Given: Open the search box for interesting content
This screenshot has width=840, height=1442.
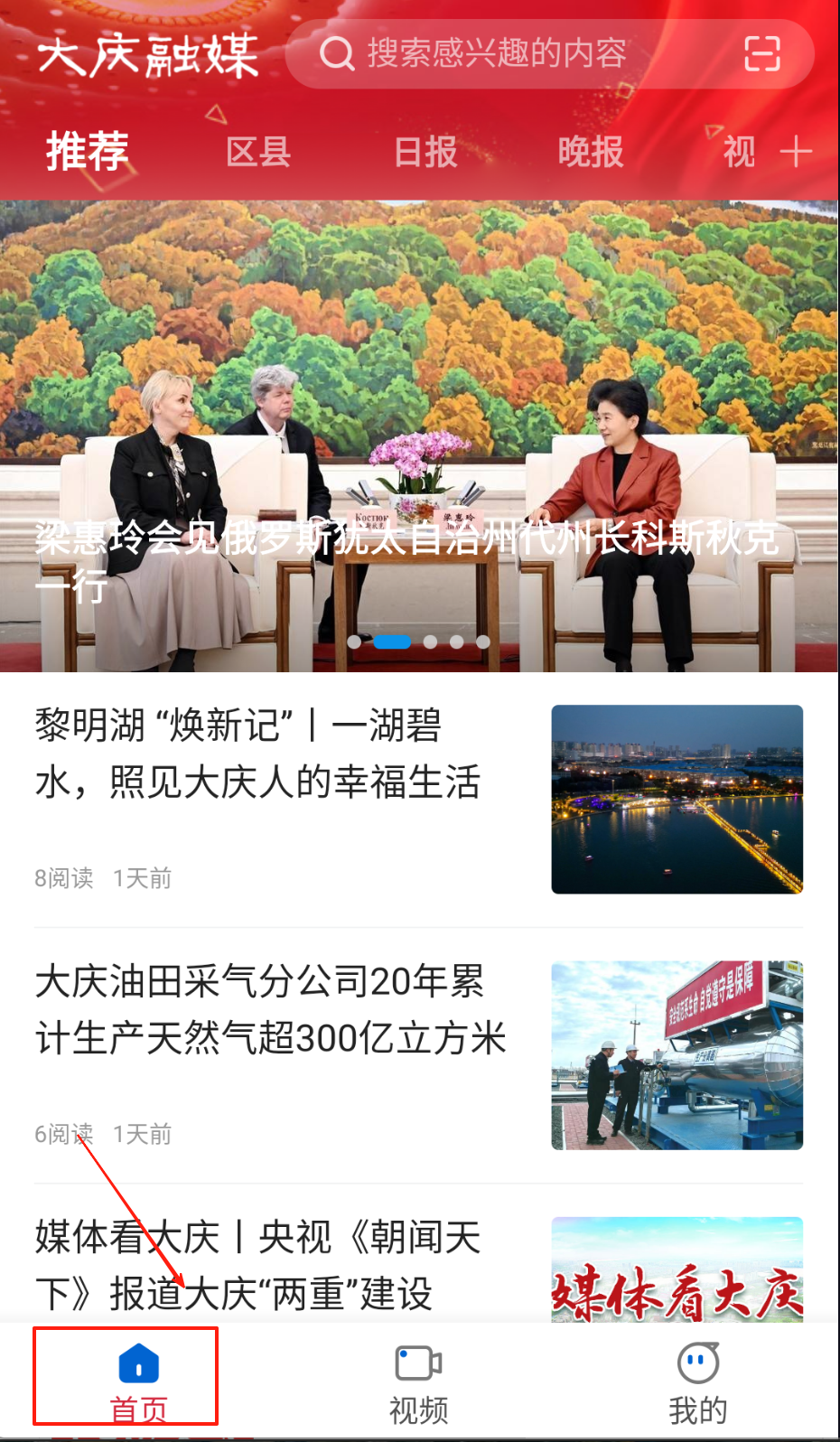Looking at the screenshot, I should (x=497, y=54).
